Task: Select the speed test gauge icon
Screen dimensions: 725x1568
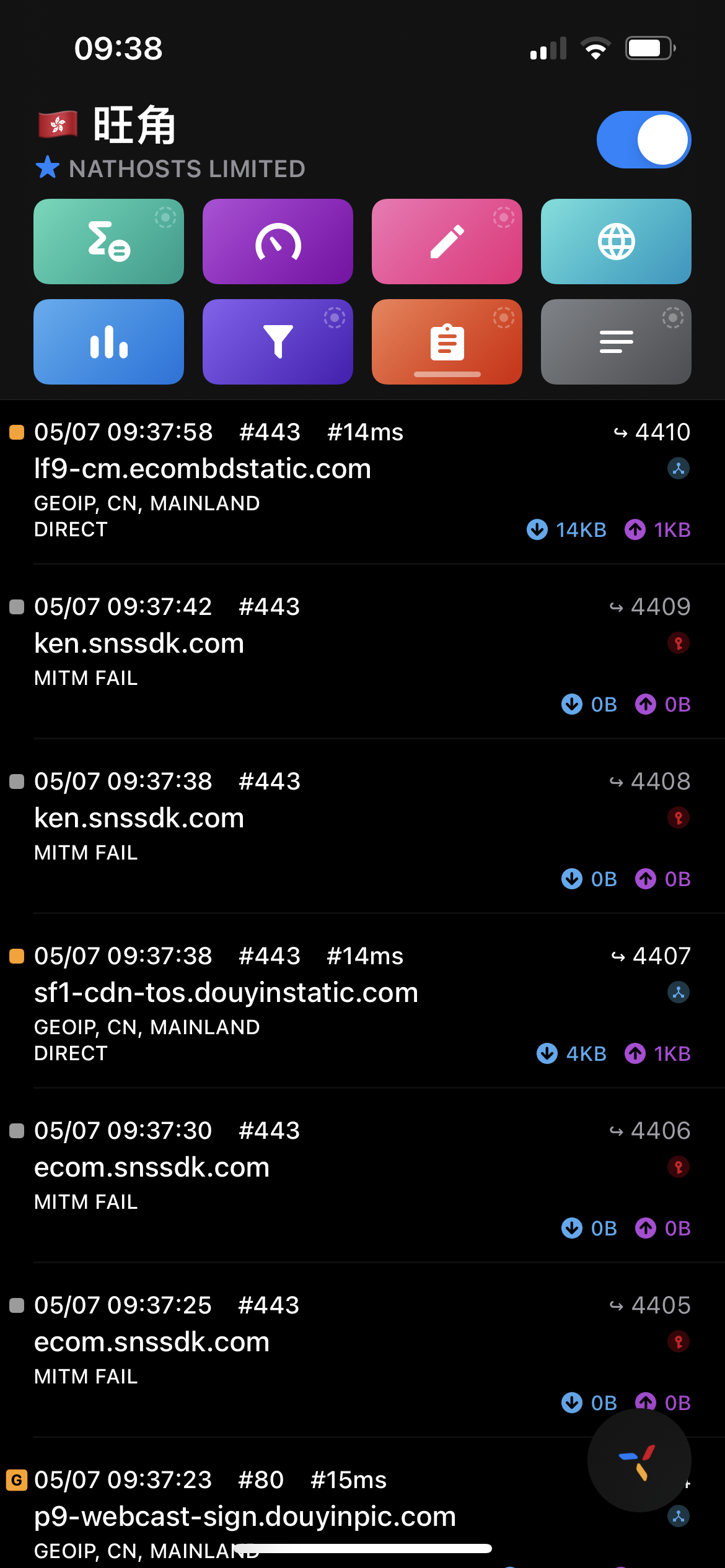Action: [x=277, y=241]
